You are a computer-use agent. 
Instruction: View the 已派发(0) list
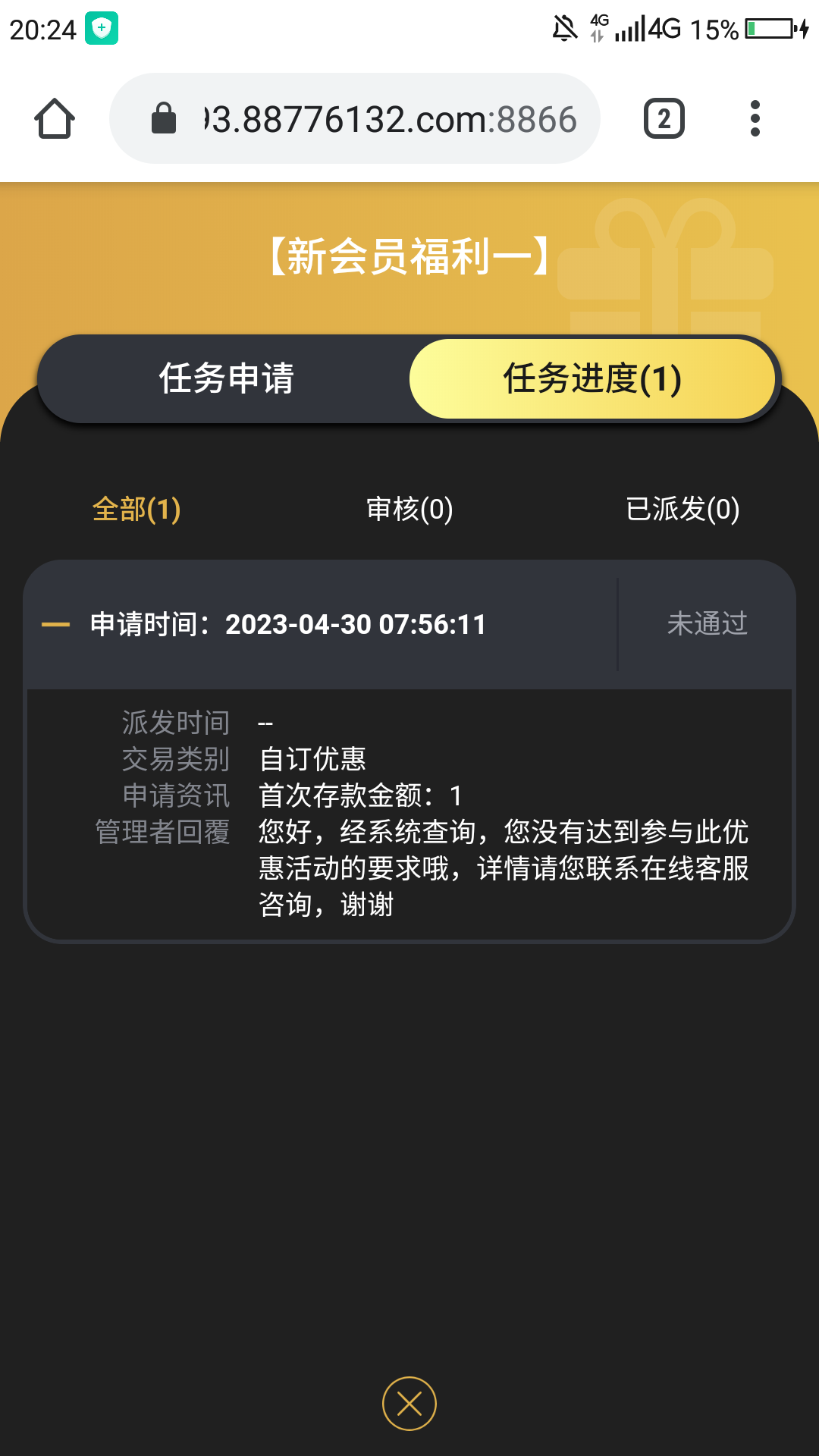pyautogui.click(x=682, y=509)
